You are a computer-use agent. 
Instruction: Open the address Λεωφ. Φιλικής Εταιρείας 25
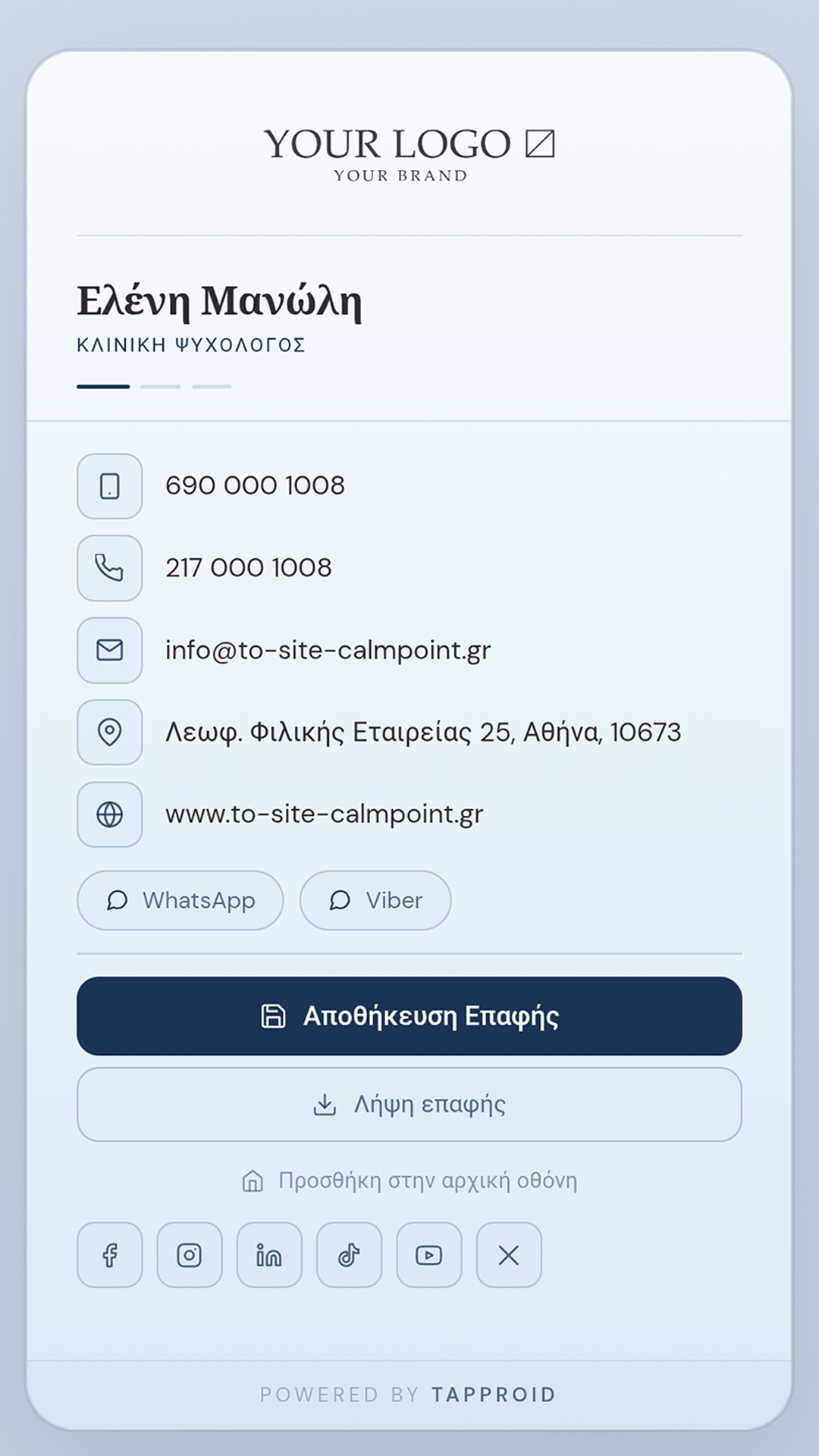(x=409, y=732)
